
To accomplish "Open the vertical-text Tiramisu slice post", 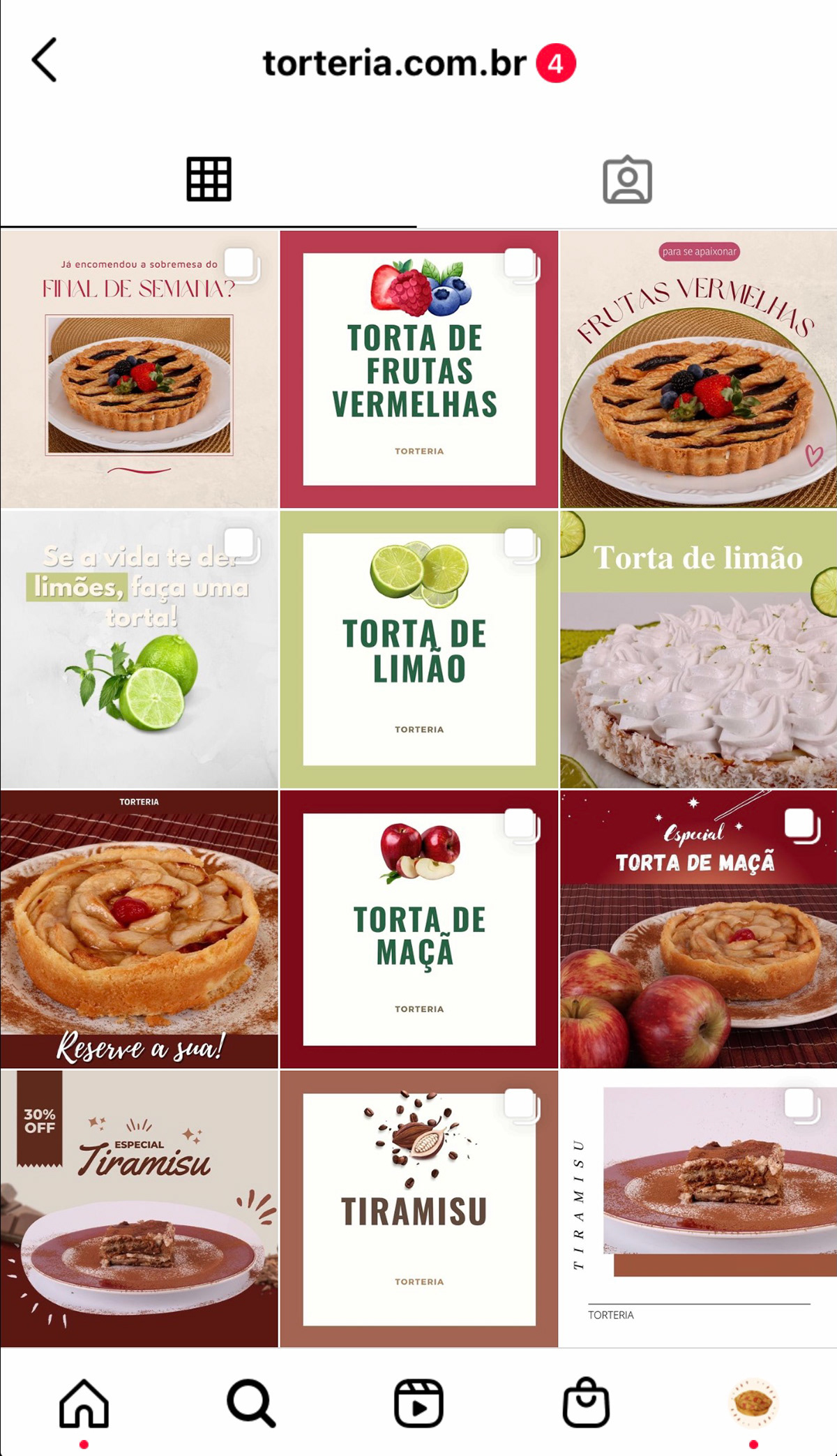I will click(x=698, y=1209).
